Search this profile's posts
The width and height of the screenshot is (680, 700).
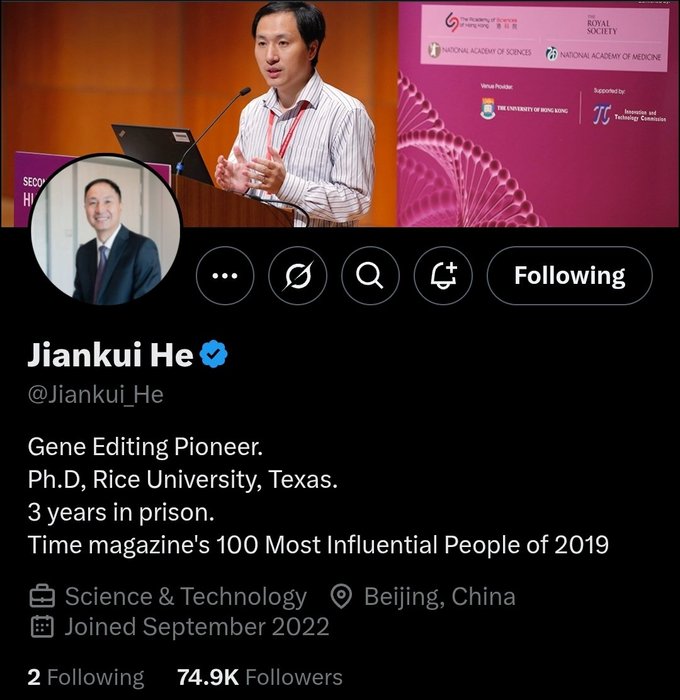[370, 275]
